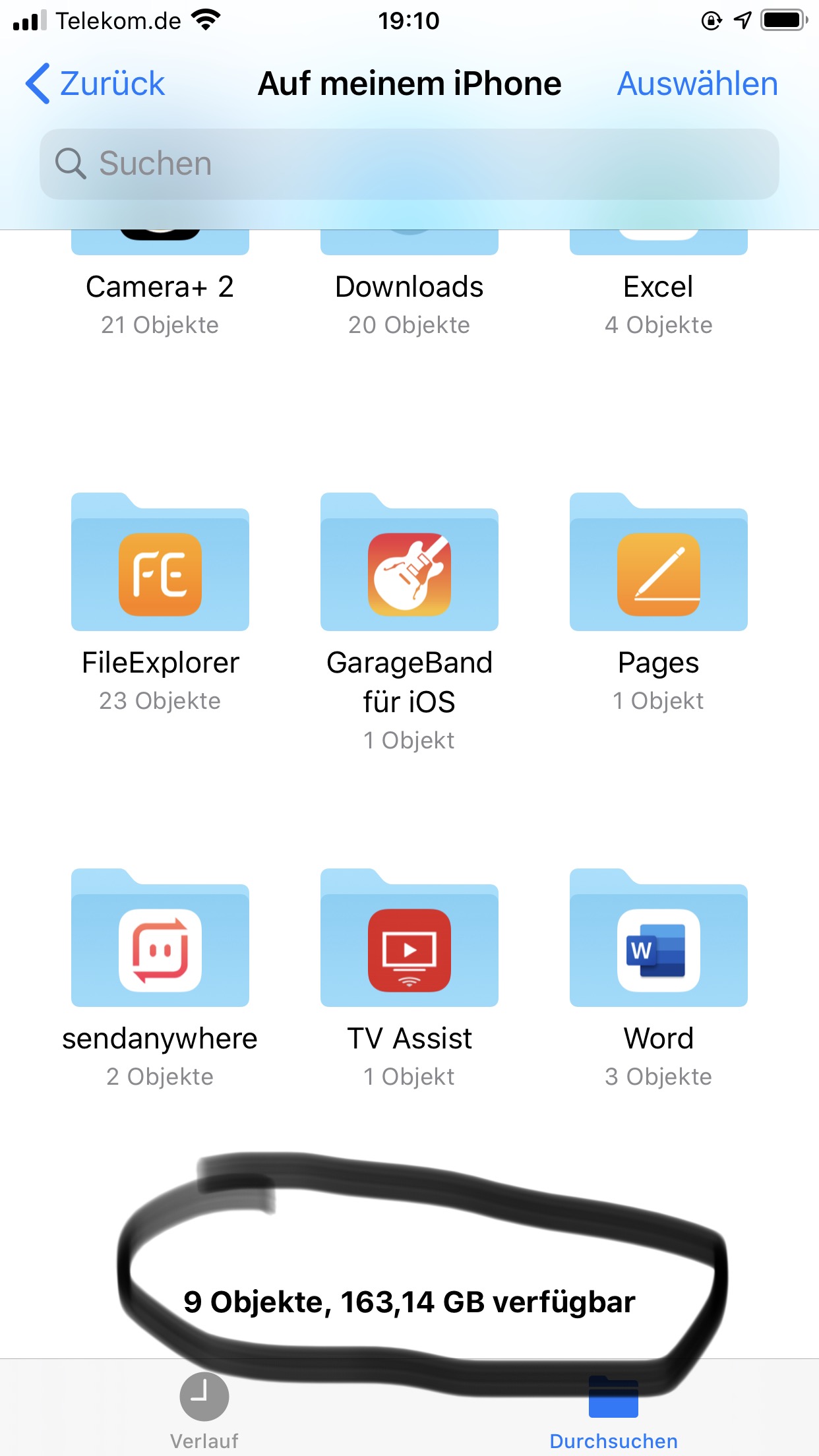Image resolution: width=819 pixels, height=1456 pixels.
Task: Go back with the Zurück button
Action: pyautogui.click(x=96, y=84)
